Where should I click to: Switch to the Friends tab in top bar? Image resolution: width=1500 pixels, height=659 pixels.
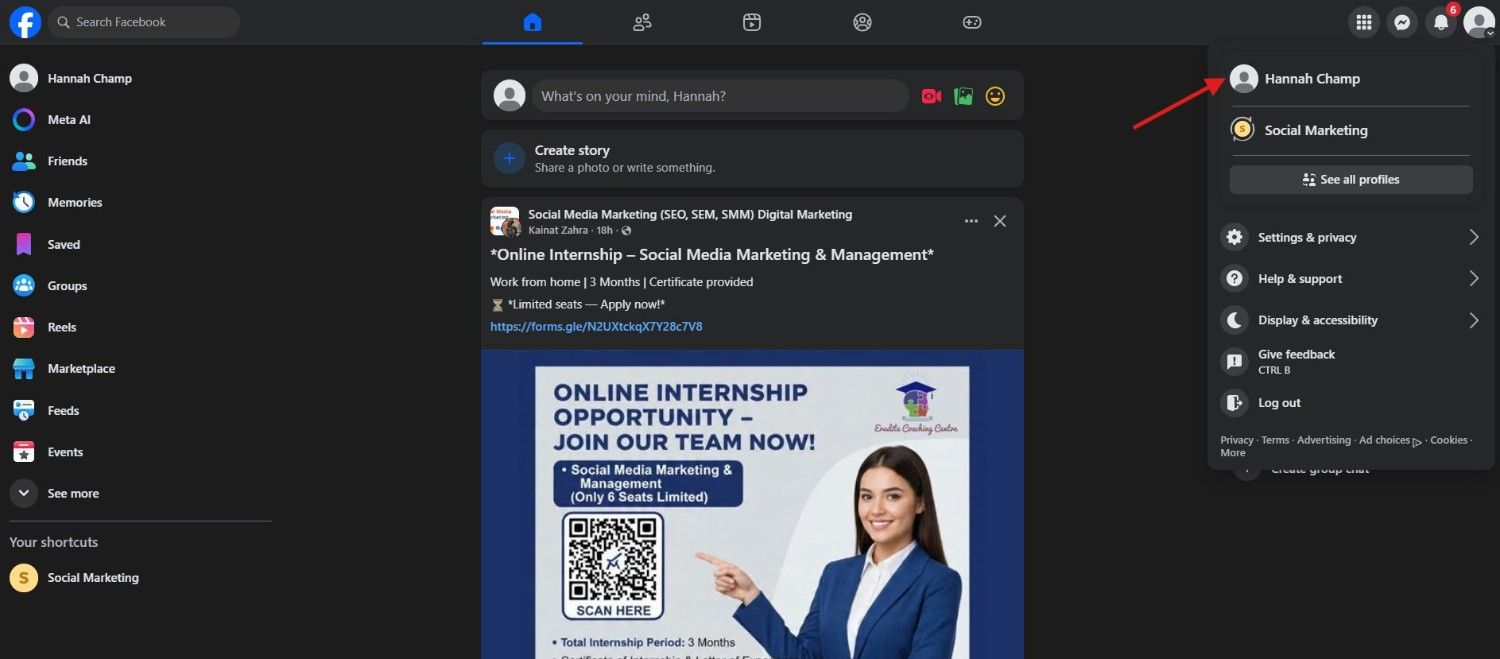(642, 22)
